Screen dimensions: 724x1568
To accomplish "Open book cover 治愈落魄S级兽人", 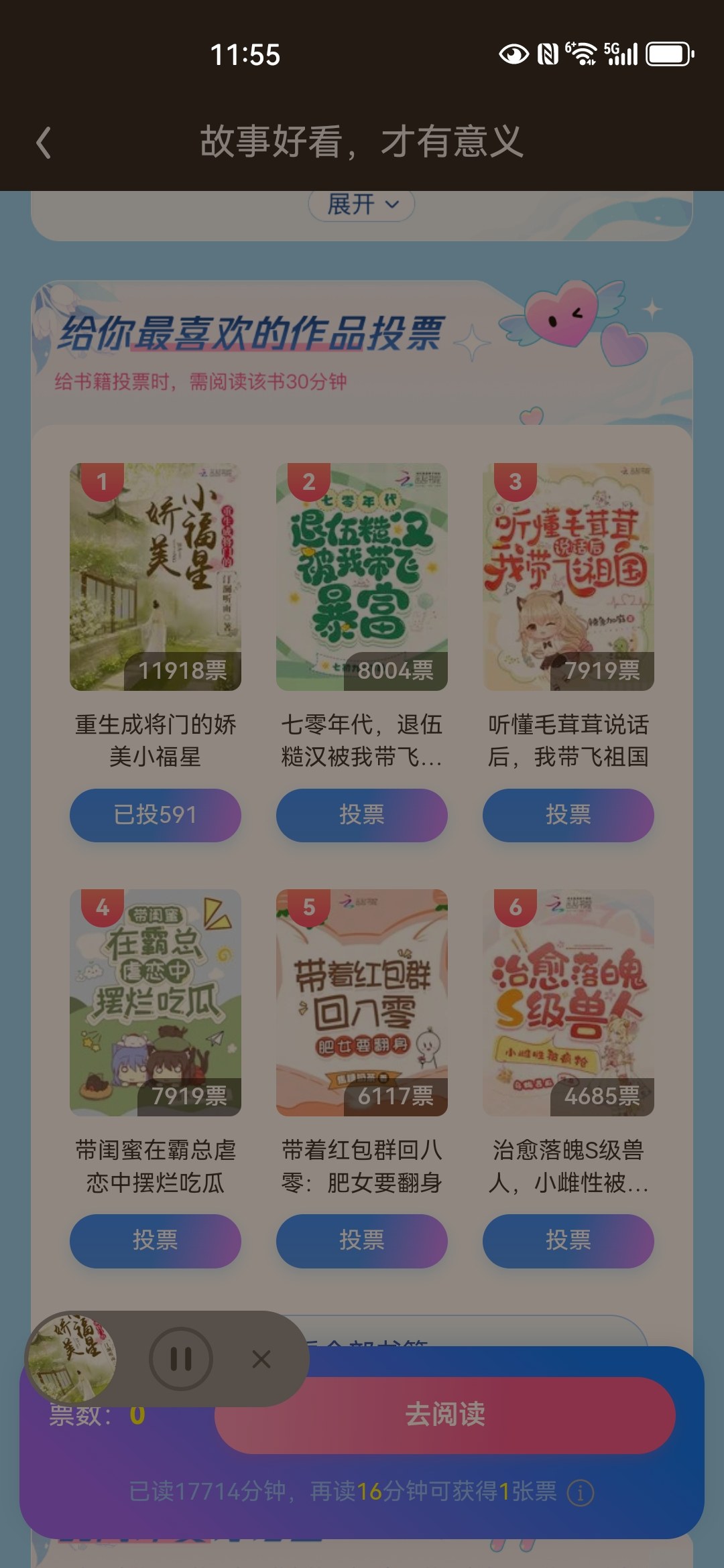I will [x=568, y=1002].
